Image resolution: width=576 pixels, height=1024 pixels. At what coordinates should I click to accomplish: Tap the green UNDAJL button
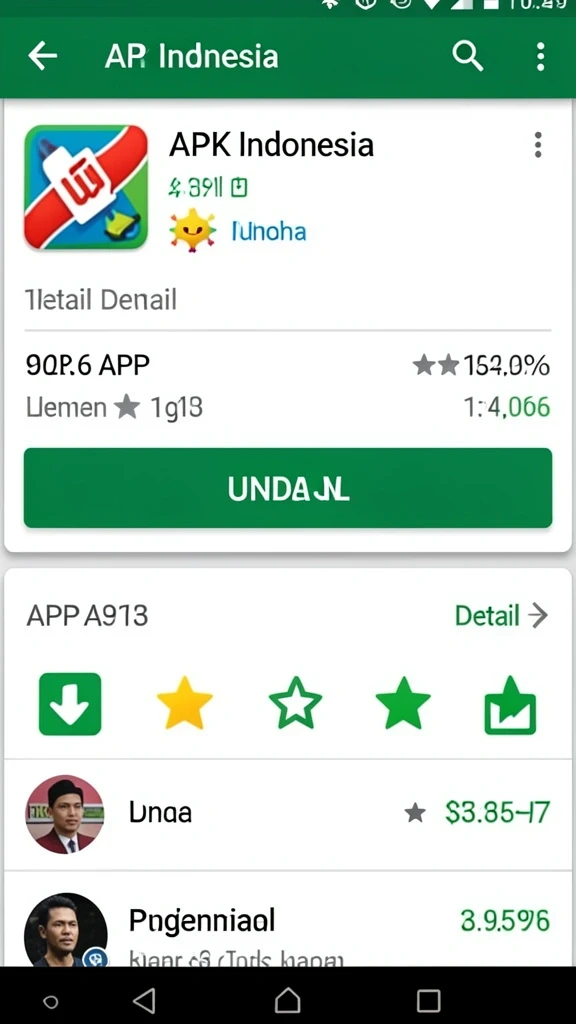tap(288, 488)
